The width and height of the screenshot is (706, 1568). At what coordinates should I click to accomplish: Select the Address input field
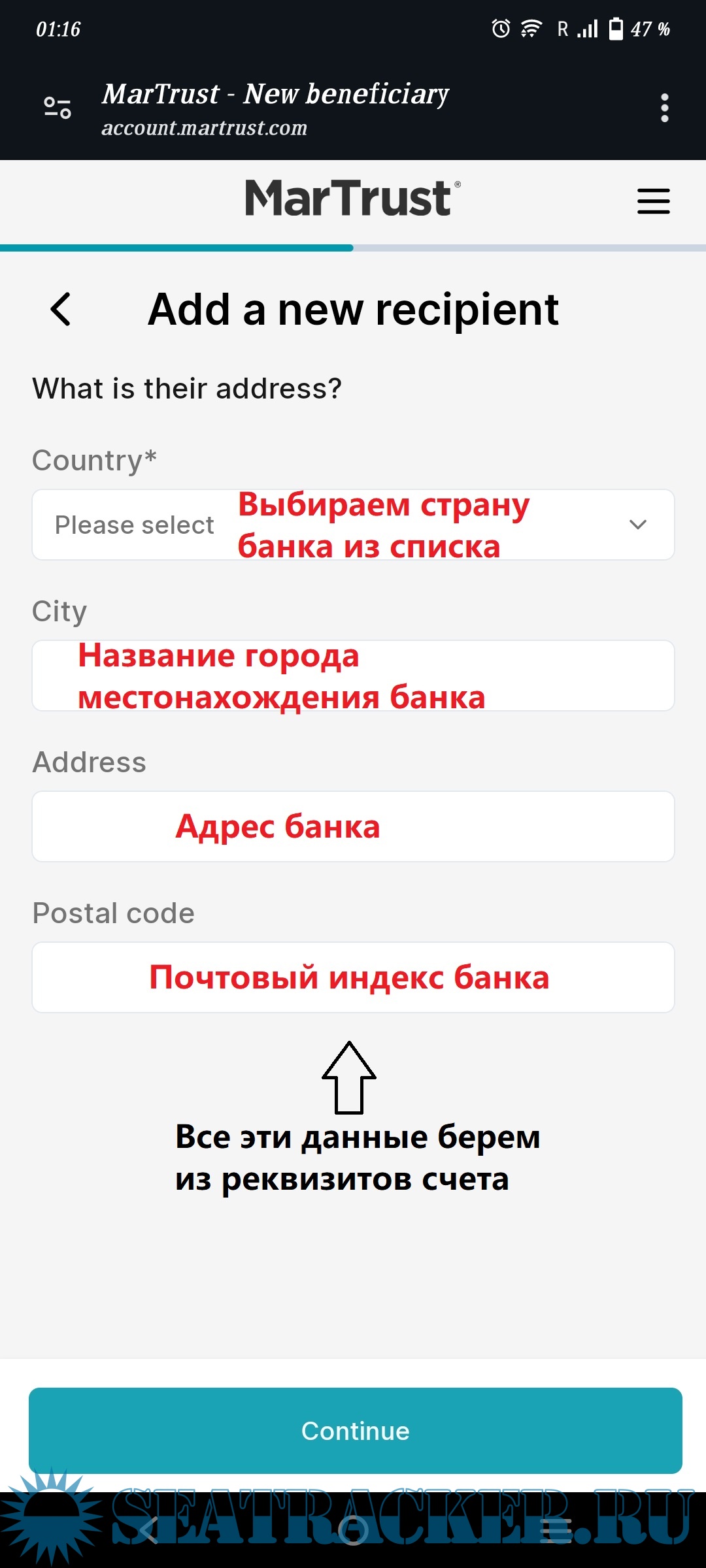click(x=353, y=826)
